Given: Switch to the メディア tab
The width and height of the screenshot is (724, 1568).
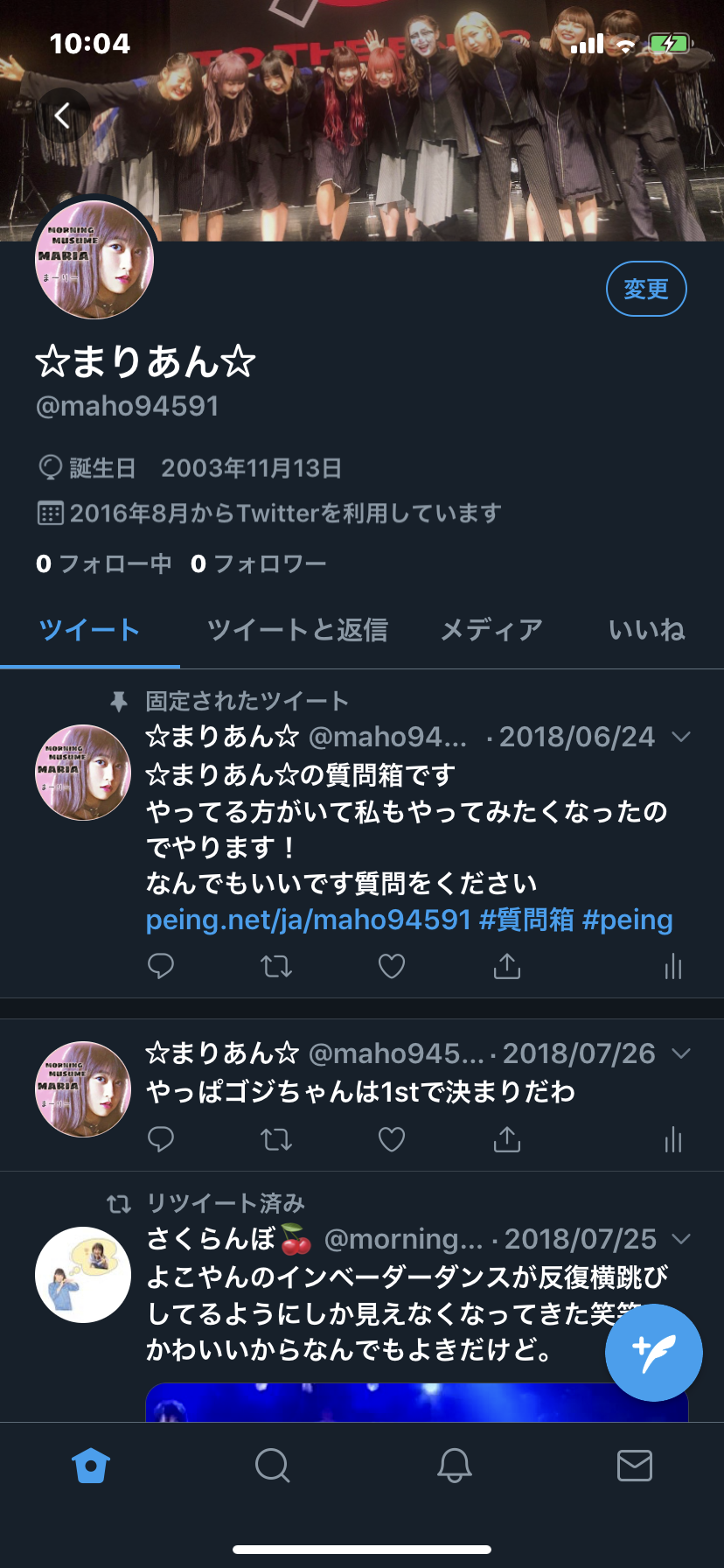Looking at the screenshot, I should point(491,630).
